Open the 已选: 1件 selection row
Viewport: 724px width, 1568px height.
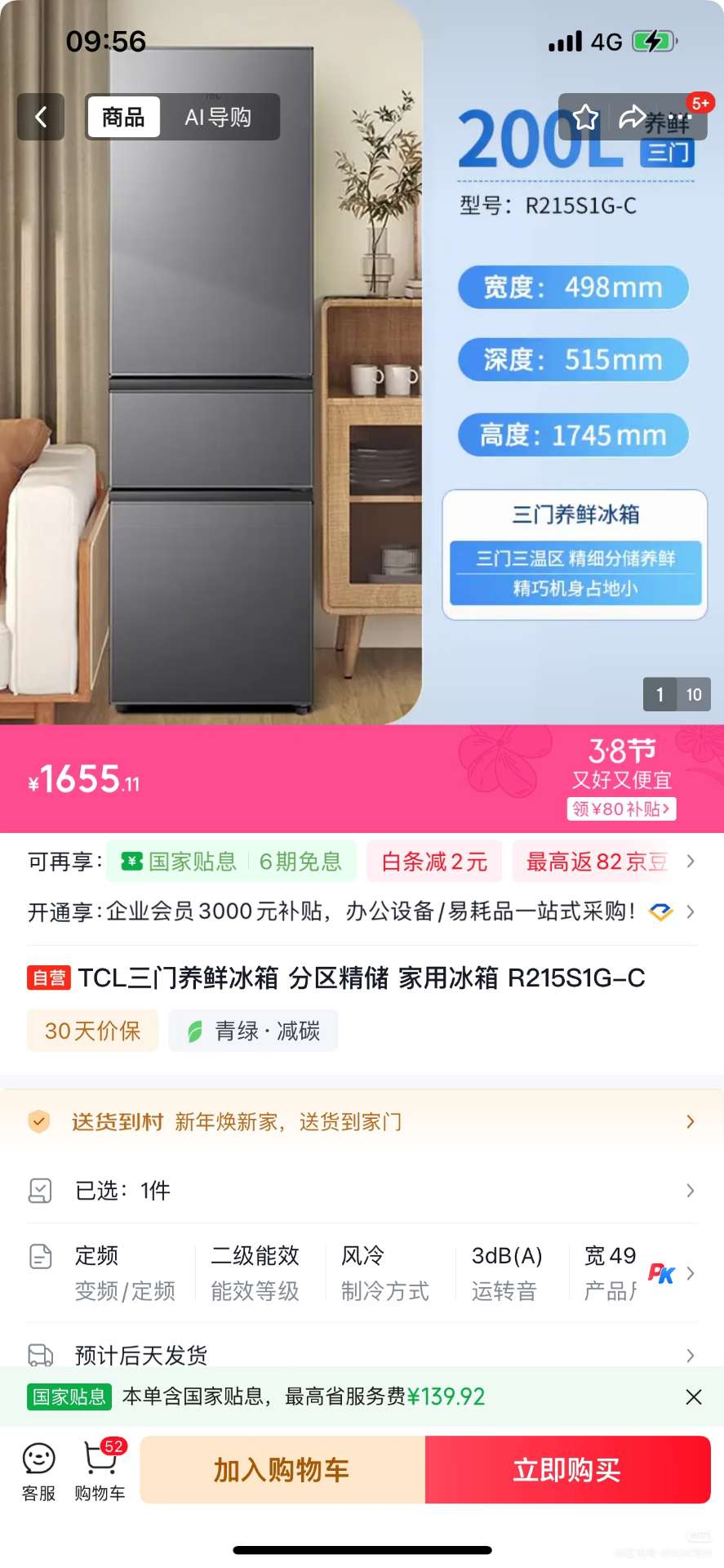362,1191
